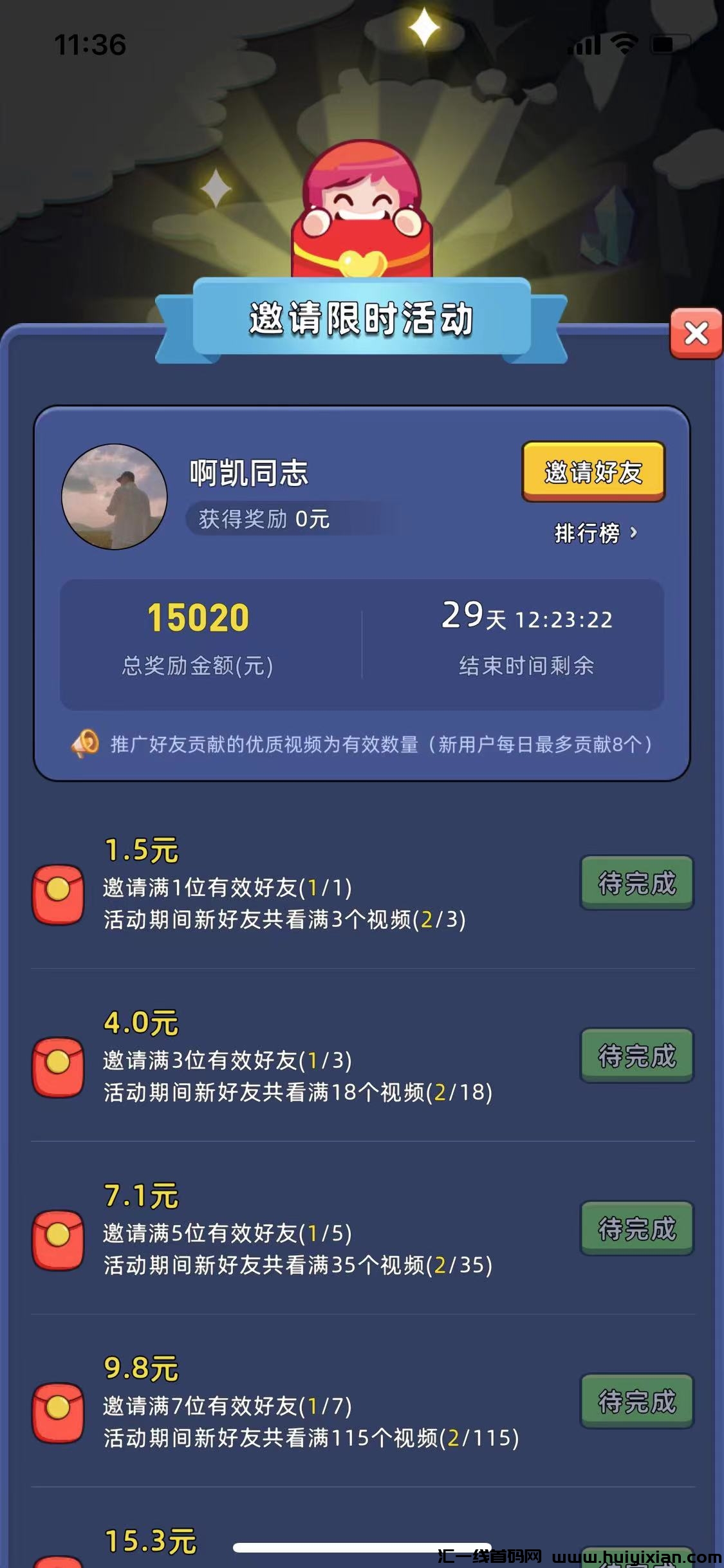This screenshot has width=724, height=1568.
Task: Tap the red envelope icon beside 4.0元 reward
Action: [58, 1069]
